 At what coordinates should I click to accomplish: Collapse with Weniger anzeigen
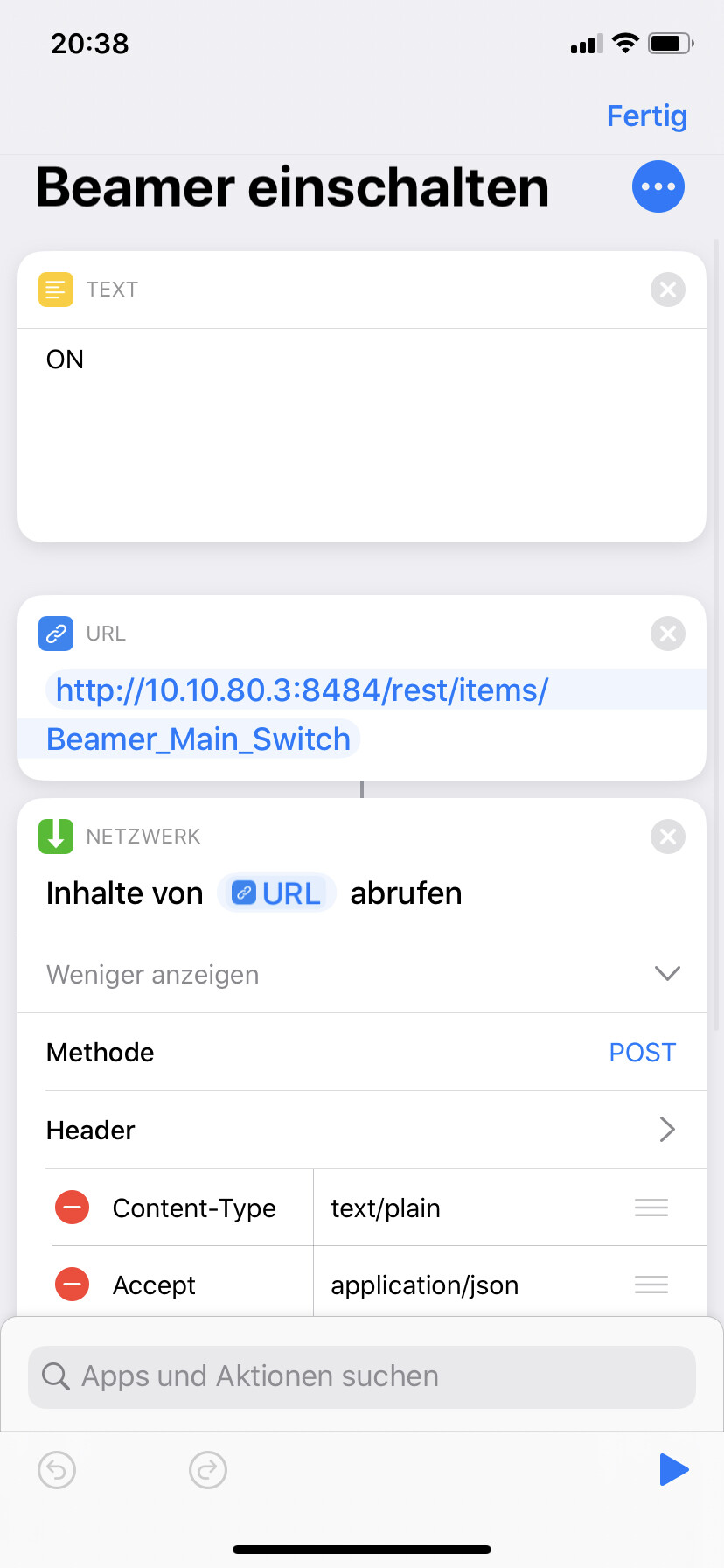(x=361, y=974)
